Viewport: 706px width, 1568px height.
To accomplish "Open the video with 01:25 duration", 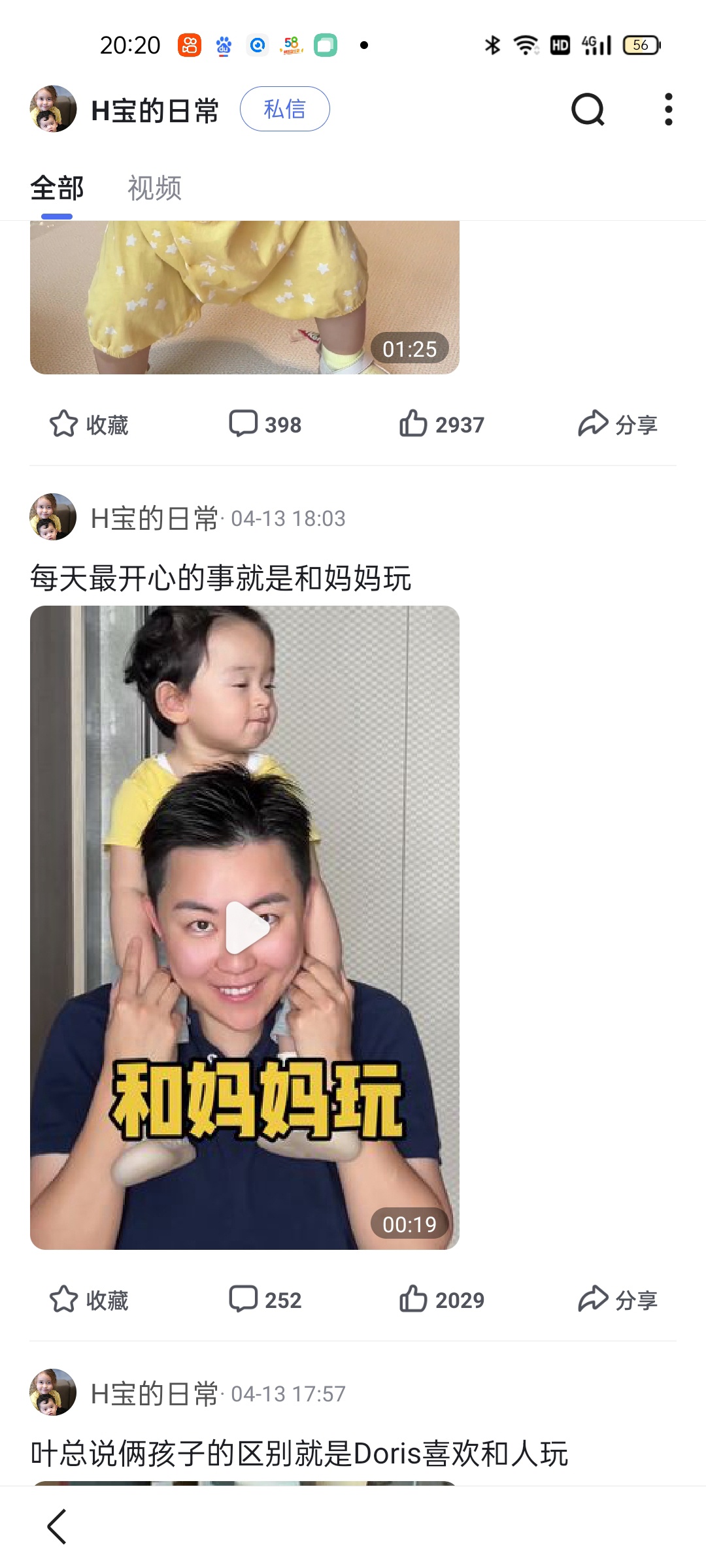I will (244, 297).
